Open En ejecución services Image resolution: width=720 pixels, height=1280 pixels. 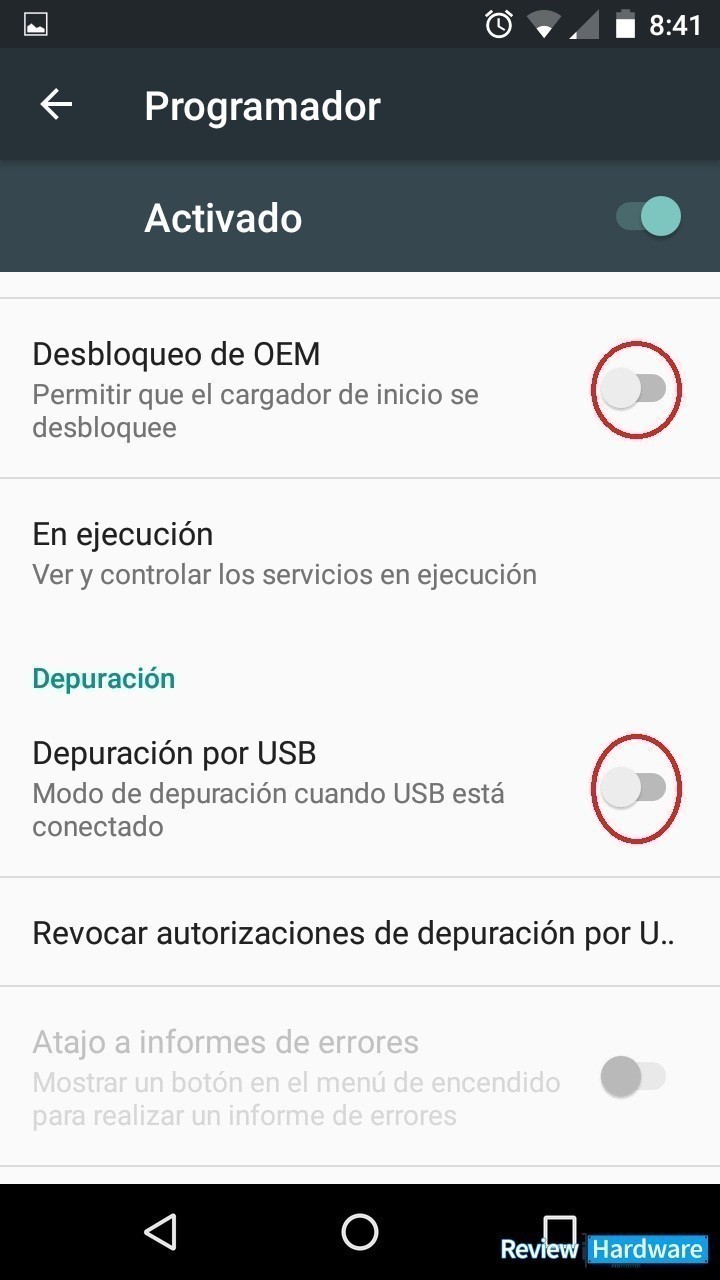click(x=360, y=553)
